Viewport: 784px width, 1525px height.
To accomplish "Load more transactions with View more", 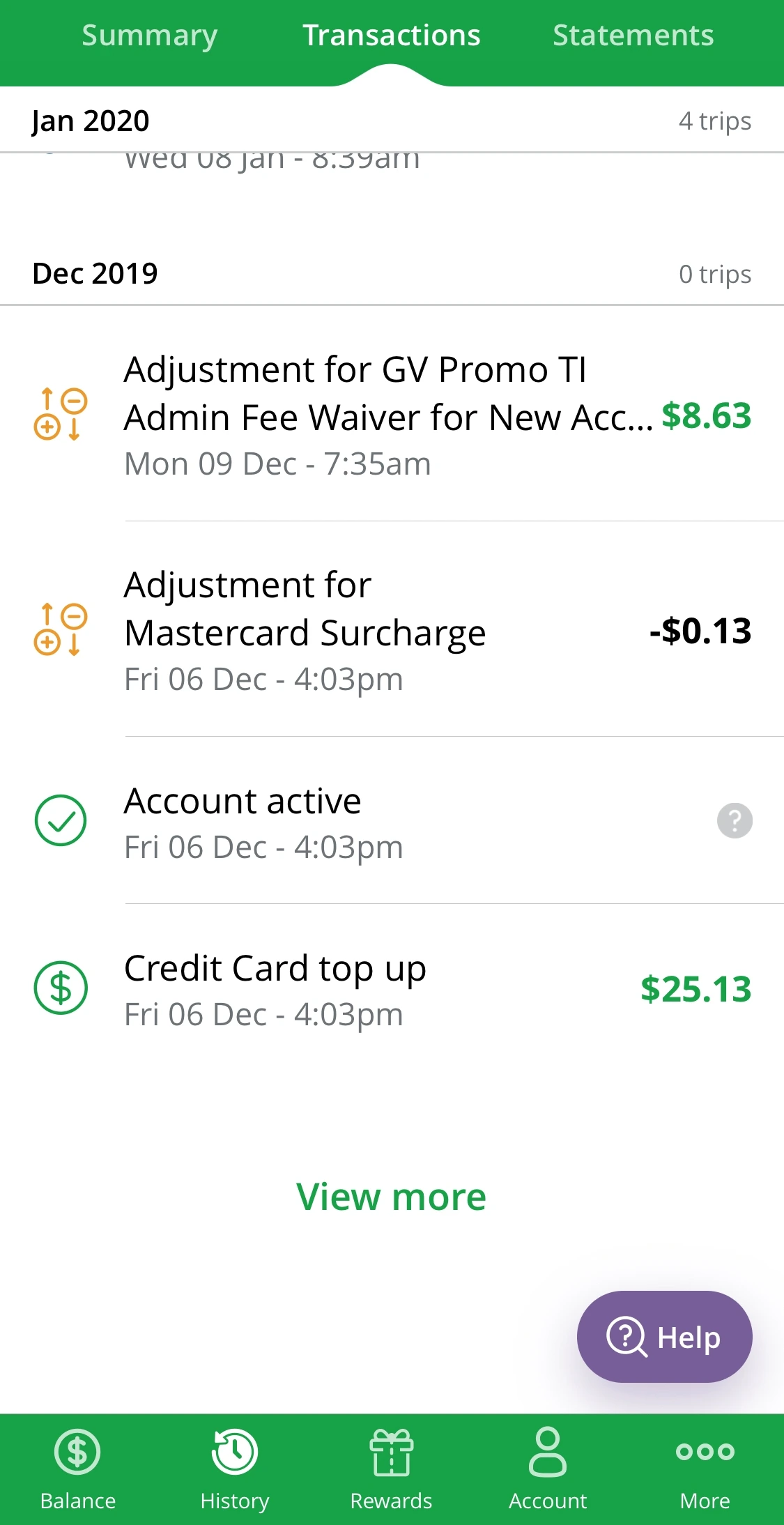I will click(391, 1197).
